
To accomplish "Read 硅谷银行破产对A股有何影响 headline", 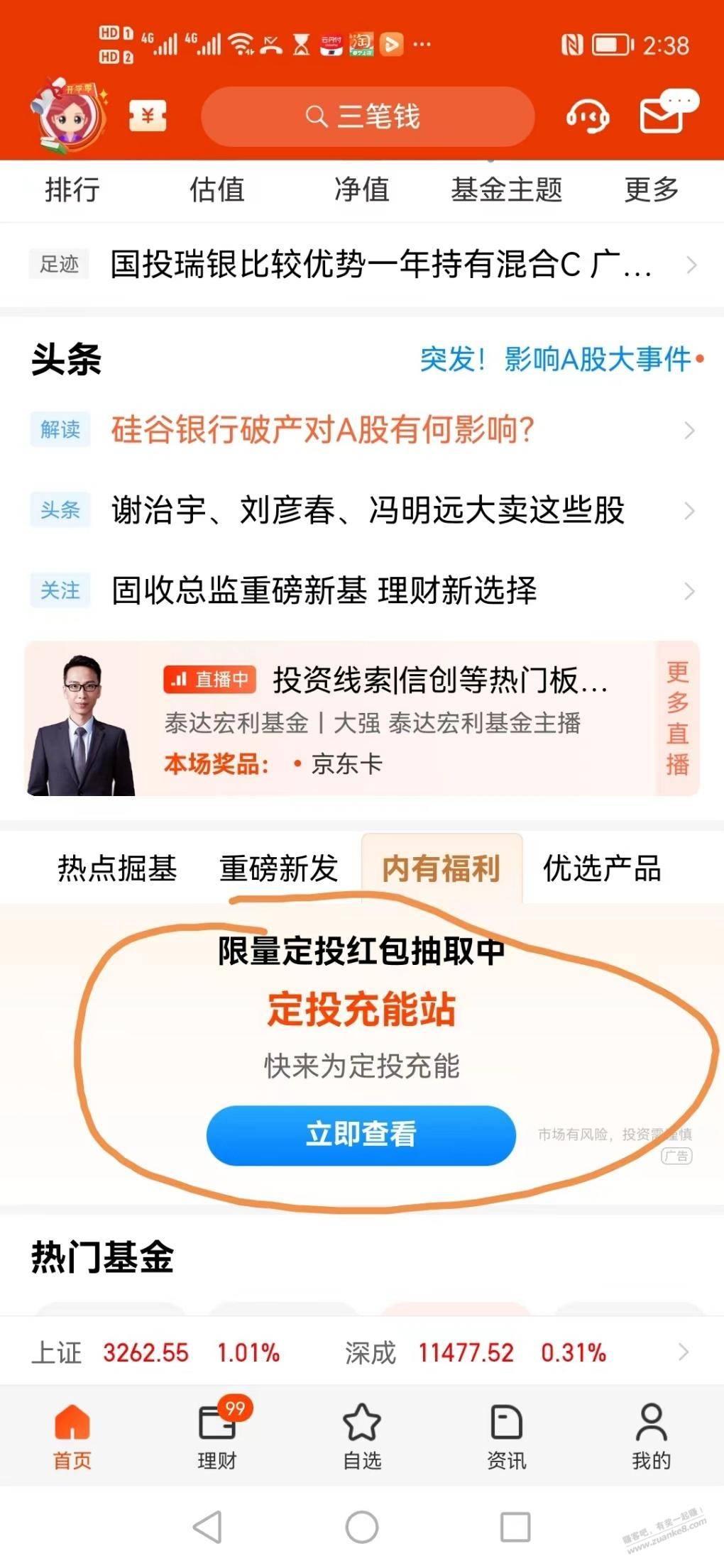I will click(x=323, y=430).
